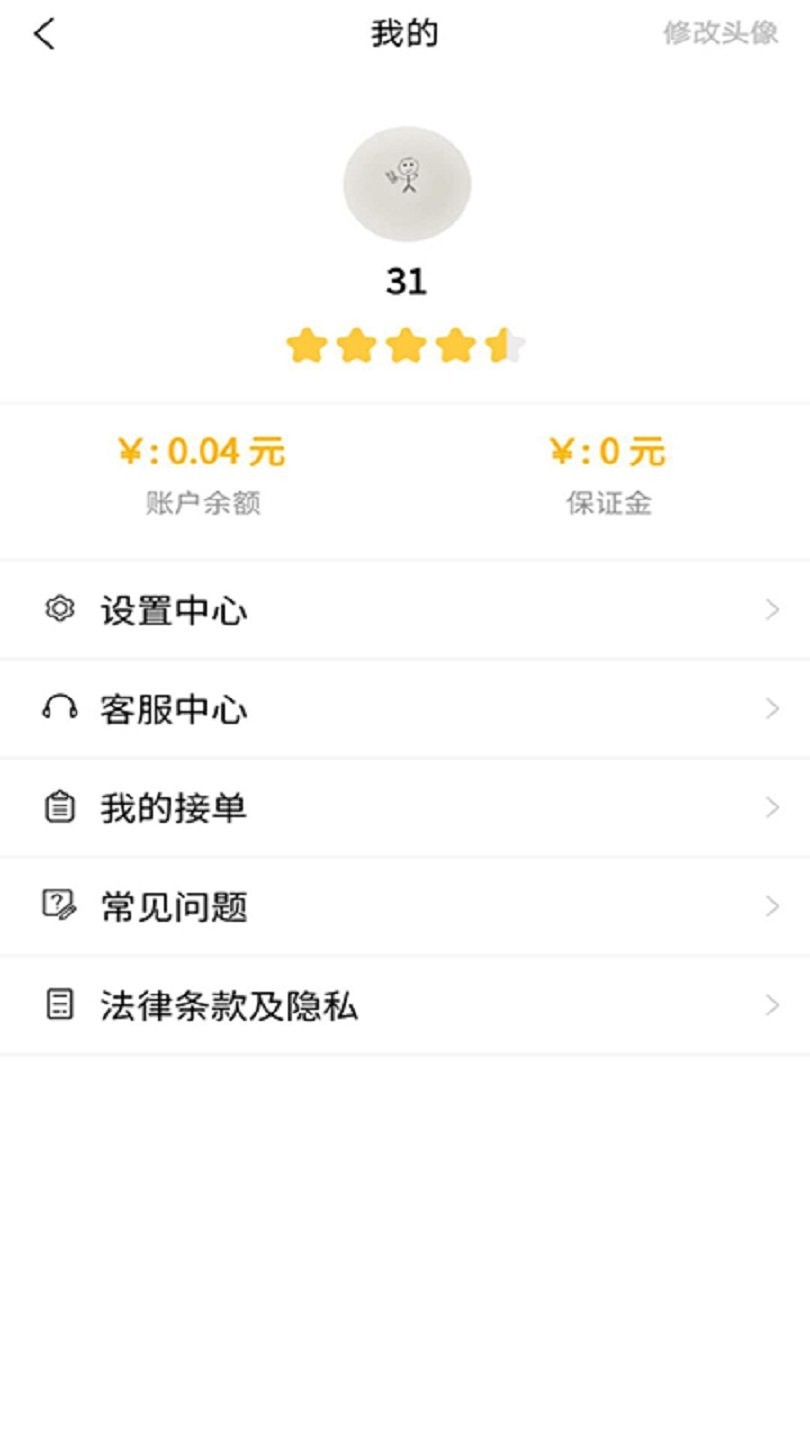The image size is (810, 1440).
Task: Expand 法律条款及隐私 via its right chevron
Action: tap(770, 1005)
